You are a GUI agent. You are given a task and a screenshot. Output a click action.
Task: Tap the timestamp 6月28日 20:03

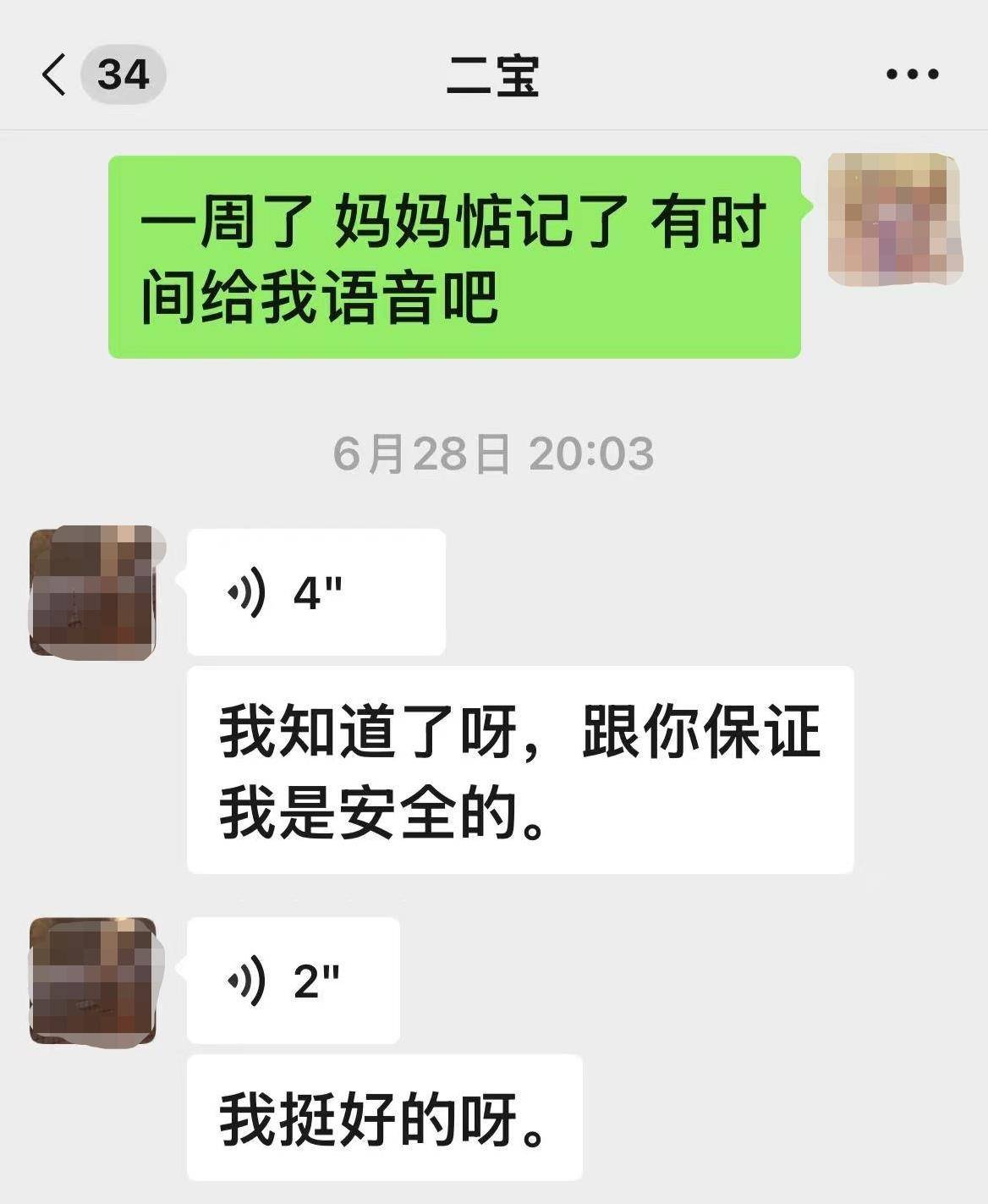pyautogui.click(x=493, y=453)
